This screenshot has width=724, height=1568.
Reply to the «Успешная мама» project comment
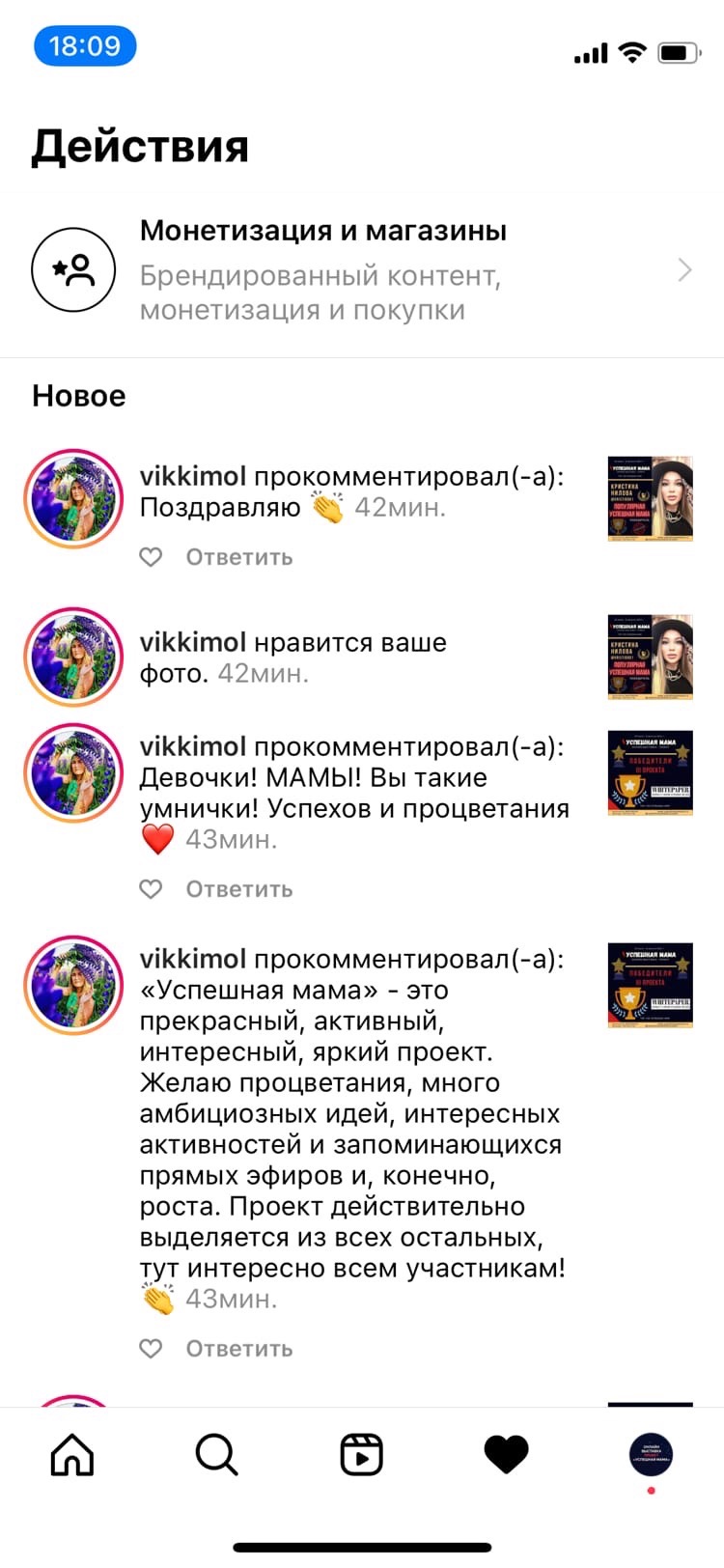click(x=238, y=1349)
